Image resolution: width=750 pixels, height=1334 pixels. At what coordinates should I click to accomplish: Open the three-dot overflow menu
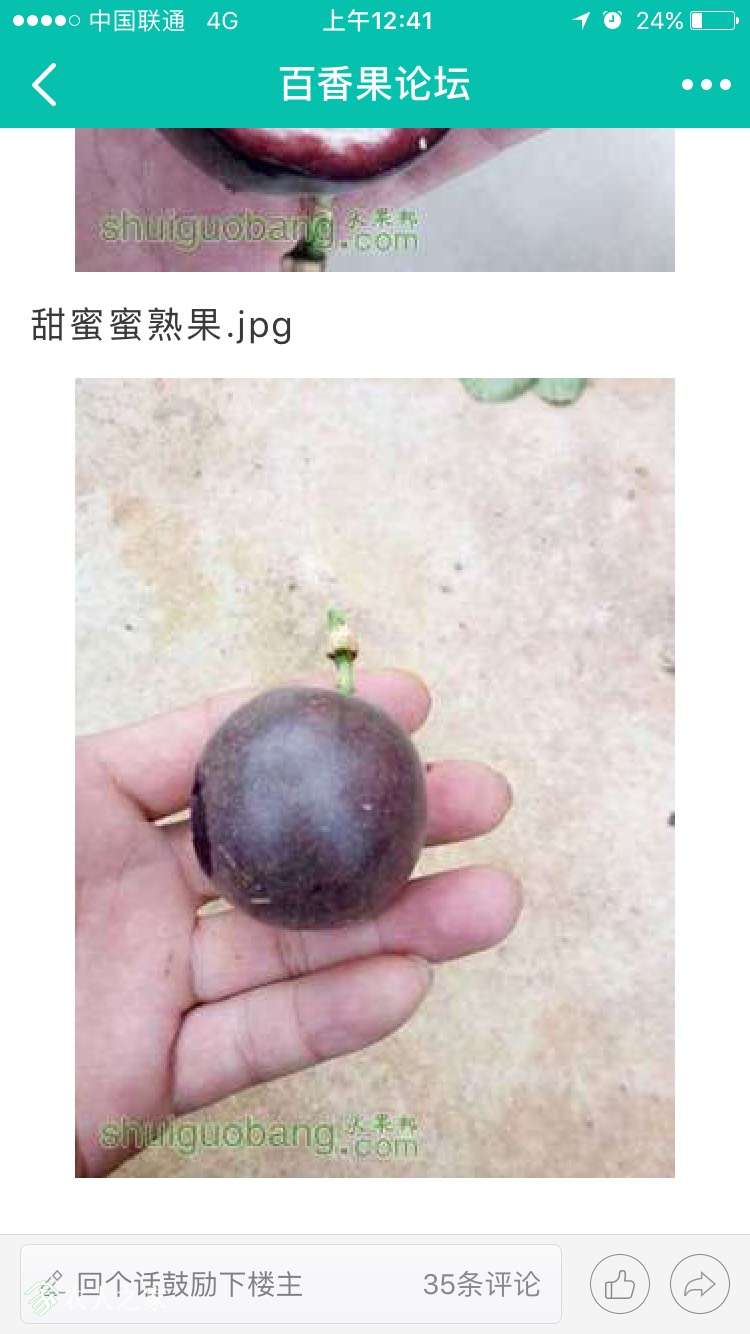[x=706, y=85]
